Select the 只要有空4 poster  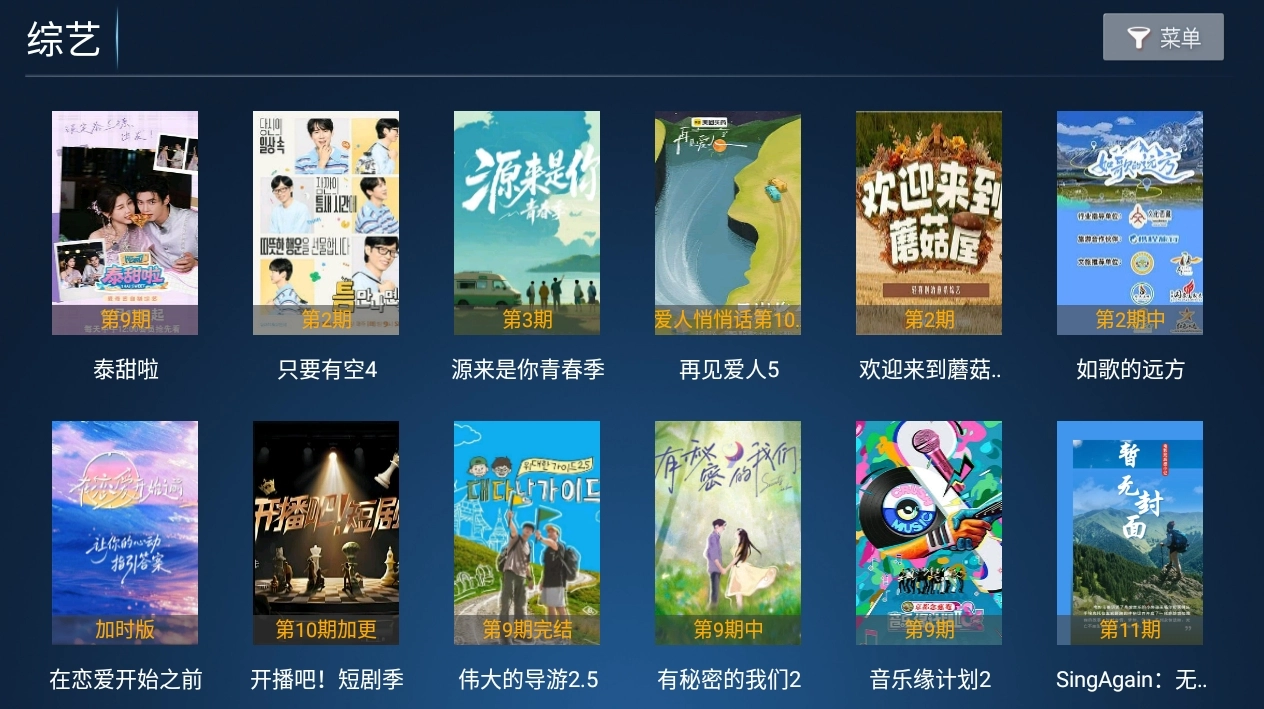pos(326,223)
